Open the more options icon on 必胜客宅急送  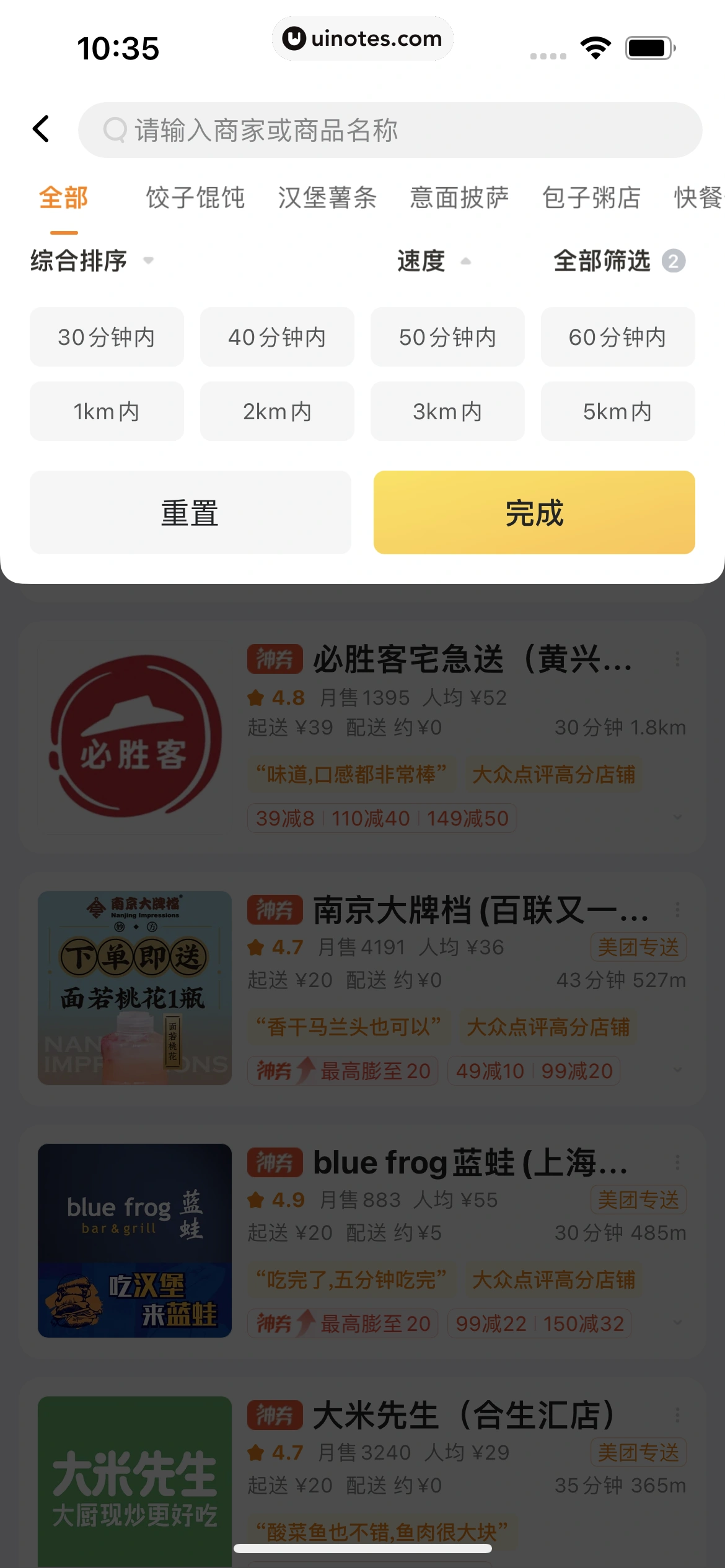coord(677,660)
